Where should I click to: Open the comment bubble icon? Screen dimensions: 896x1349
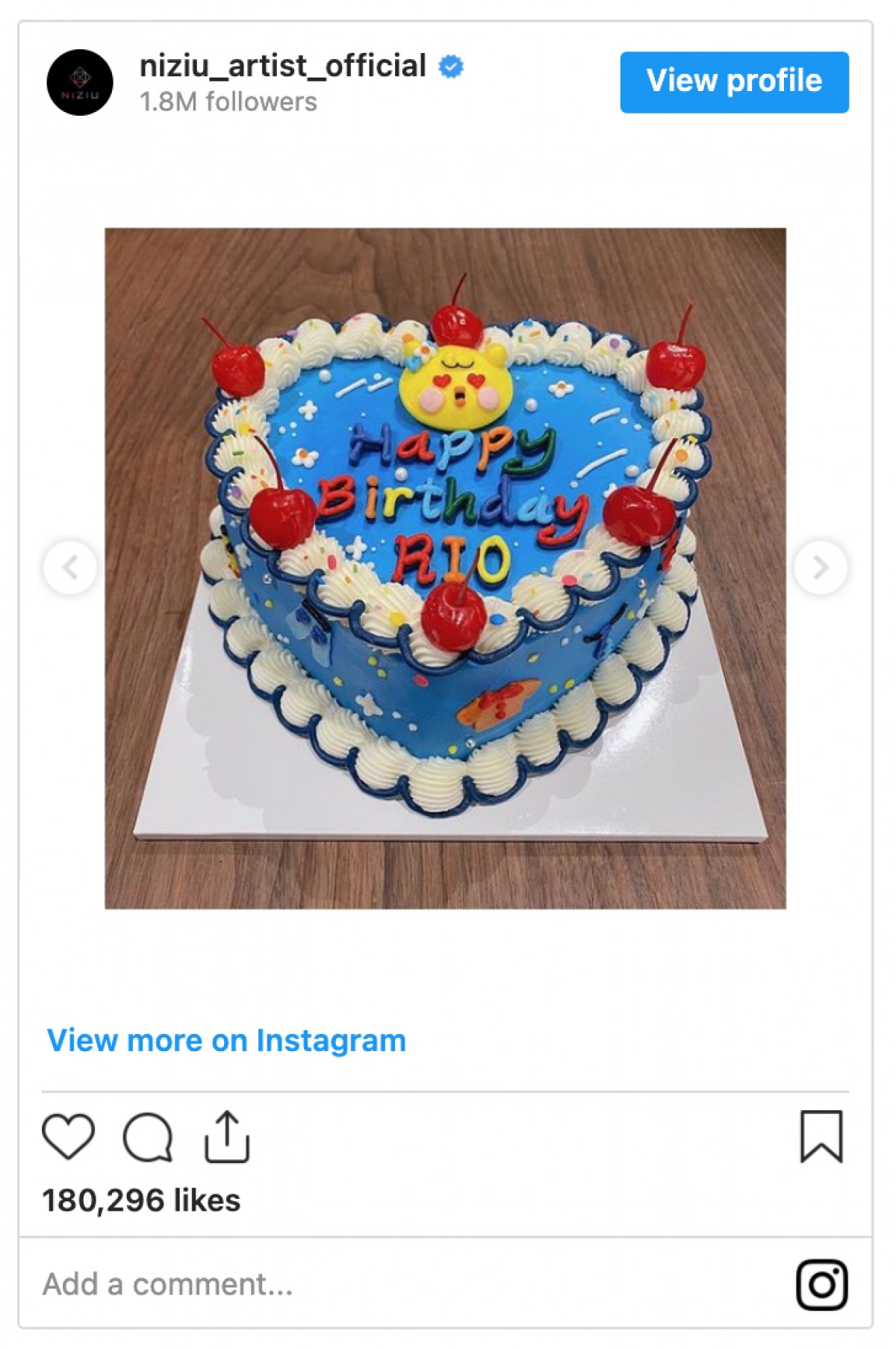pyautogui.click(x=148, y=1137)
